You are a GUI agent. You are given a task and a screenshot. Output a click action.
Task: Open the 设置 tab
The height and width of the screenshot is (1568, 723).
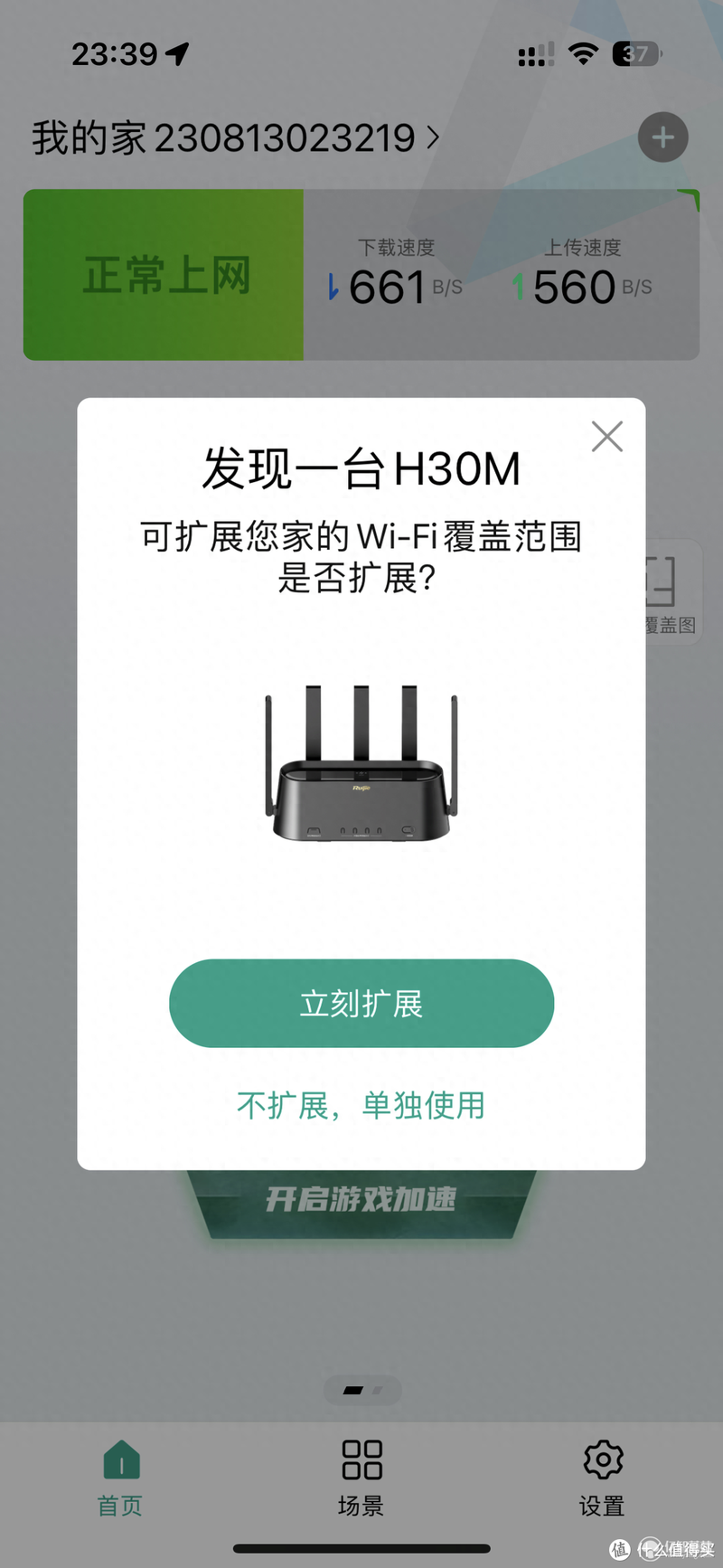point(603,1478)
